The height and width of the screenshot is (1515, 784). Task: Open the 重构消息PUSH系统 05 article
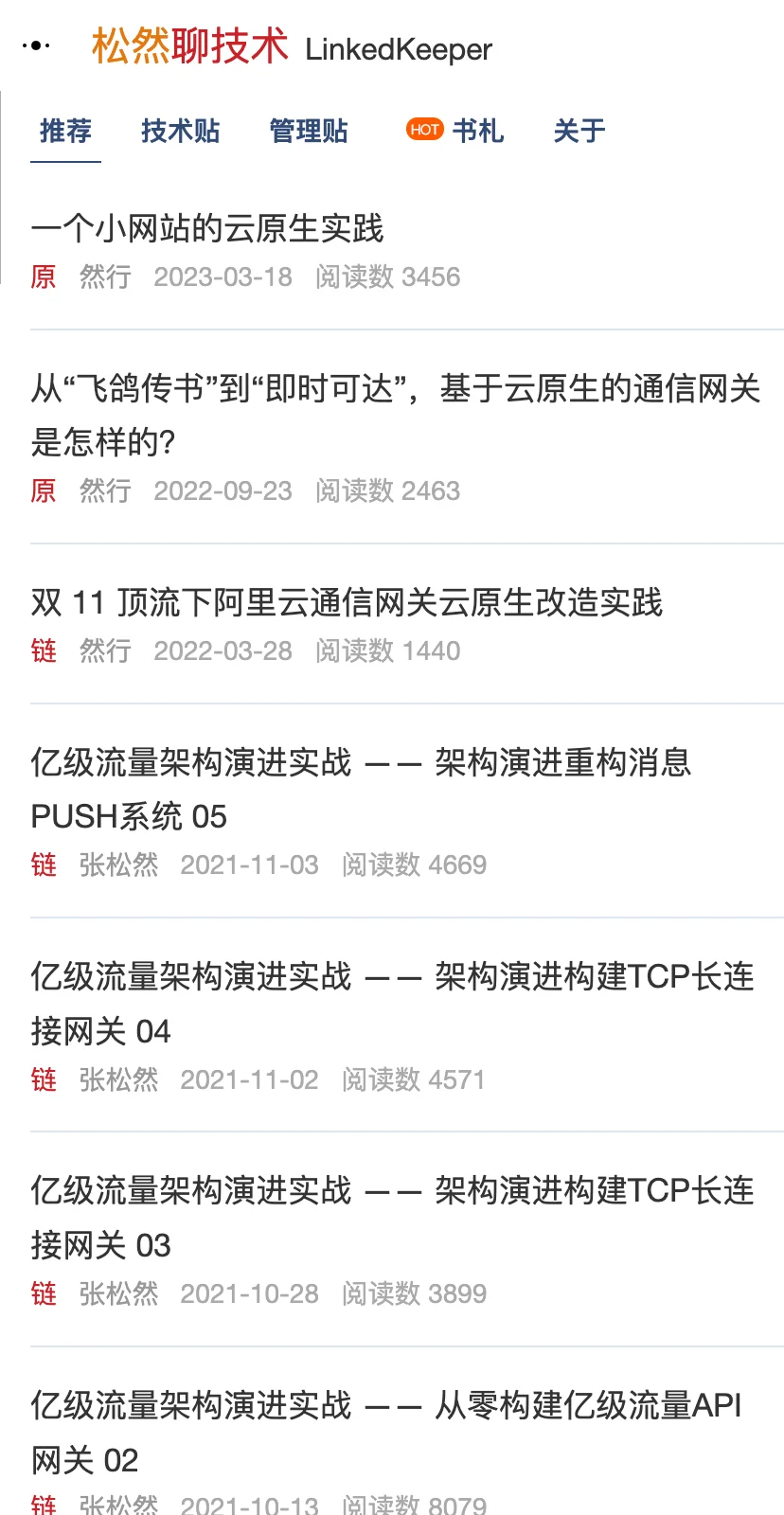(x=362, y=789)
